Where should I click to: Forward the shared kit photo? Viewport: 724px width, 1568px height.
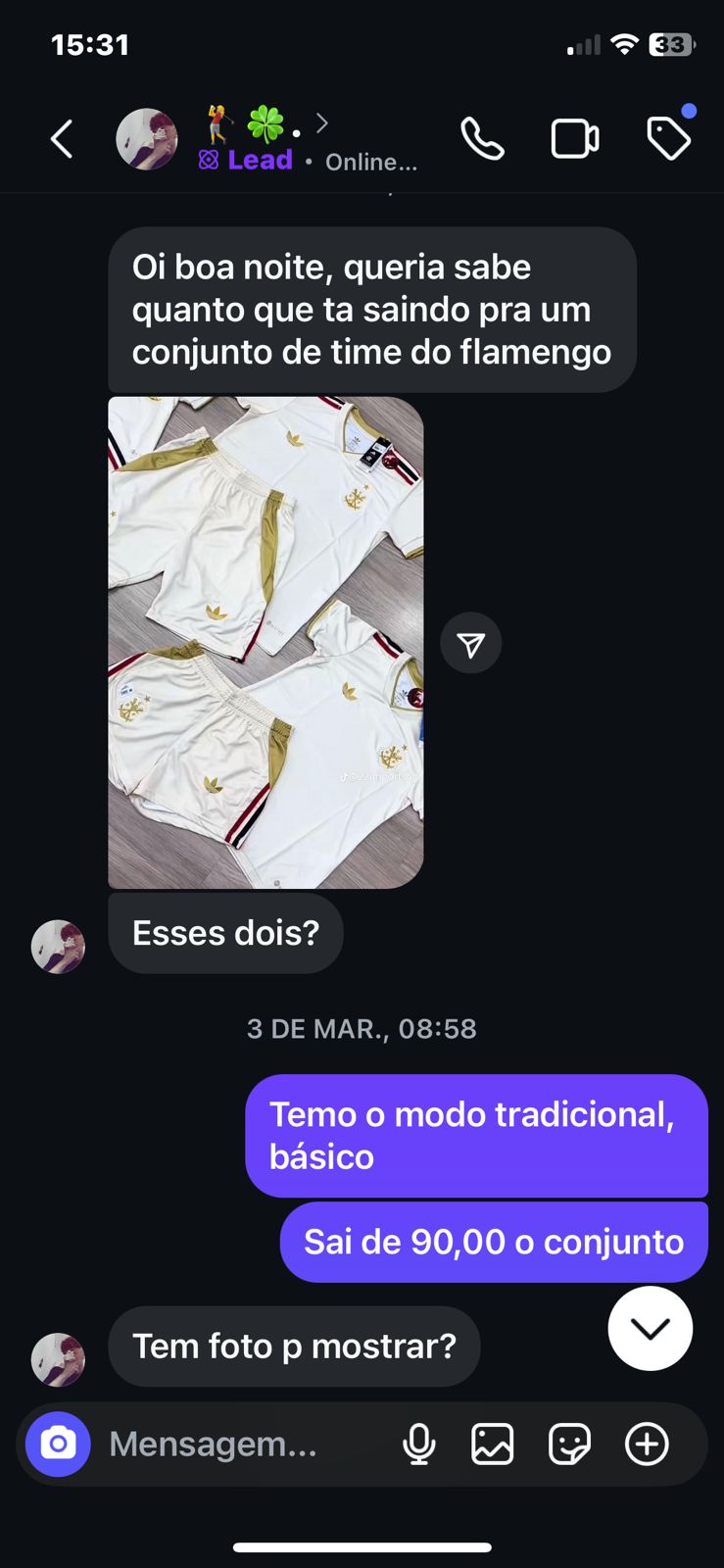pos(470,644)
